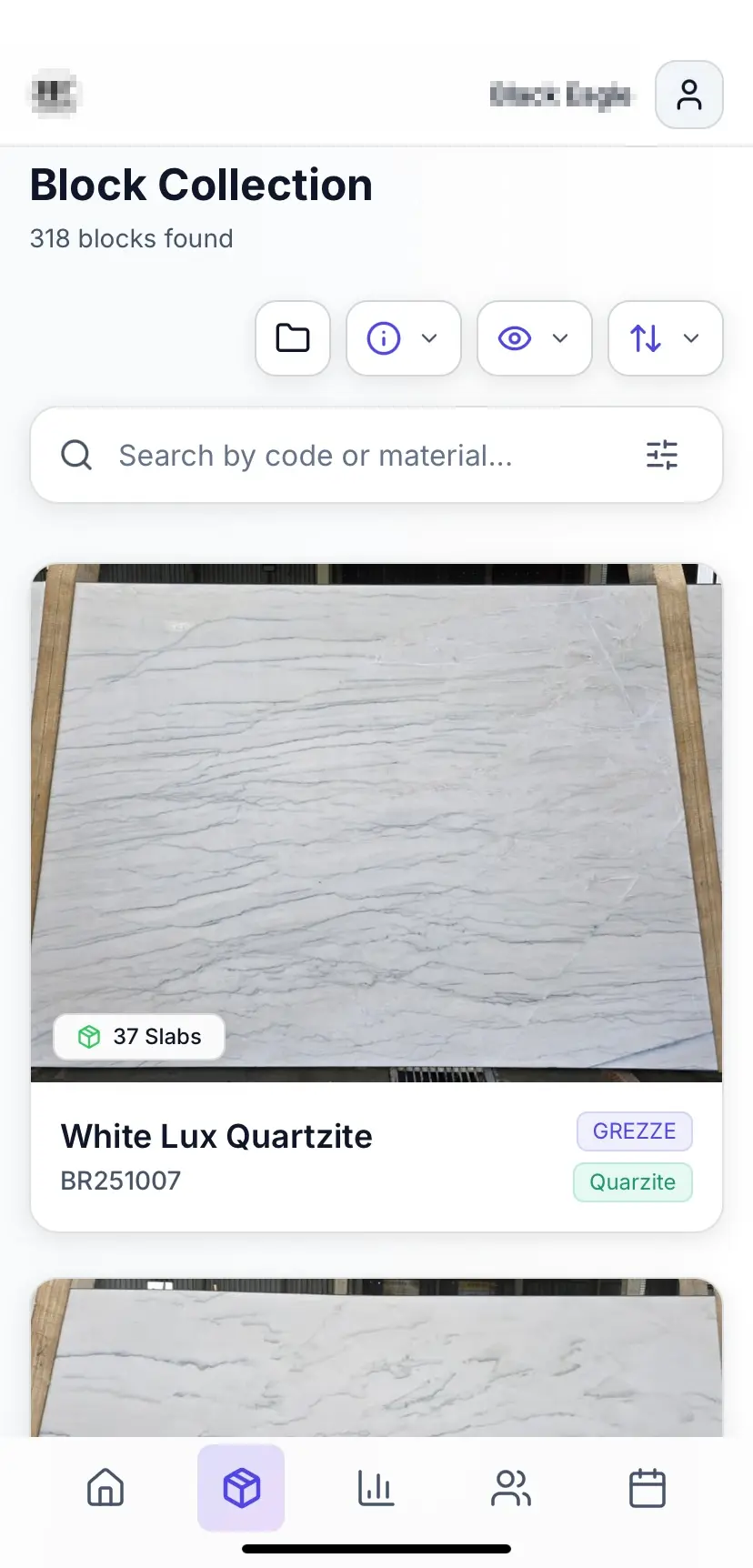Open the sort order dropdown

click(x=665, y=338)
